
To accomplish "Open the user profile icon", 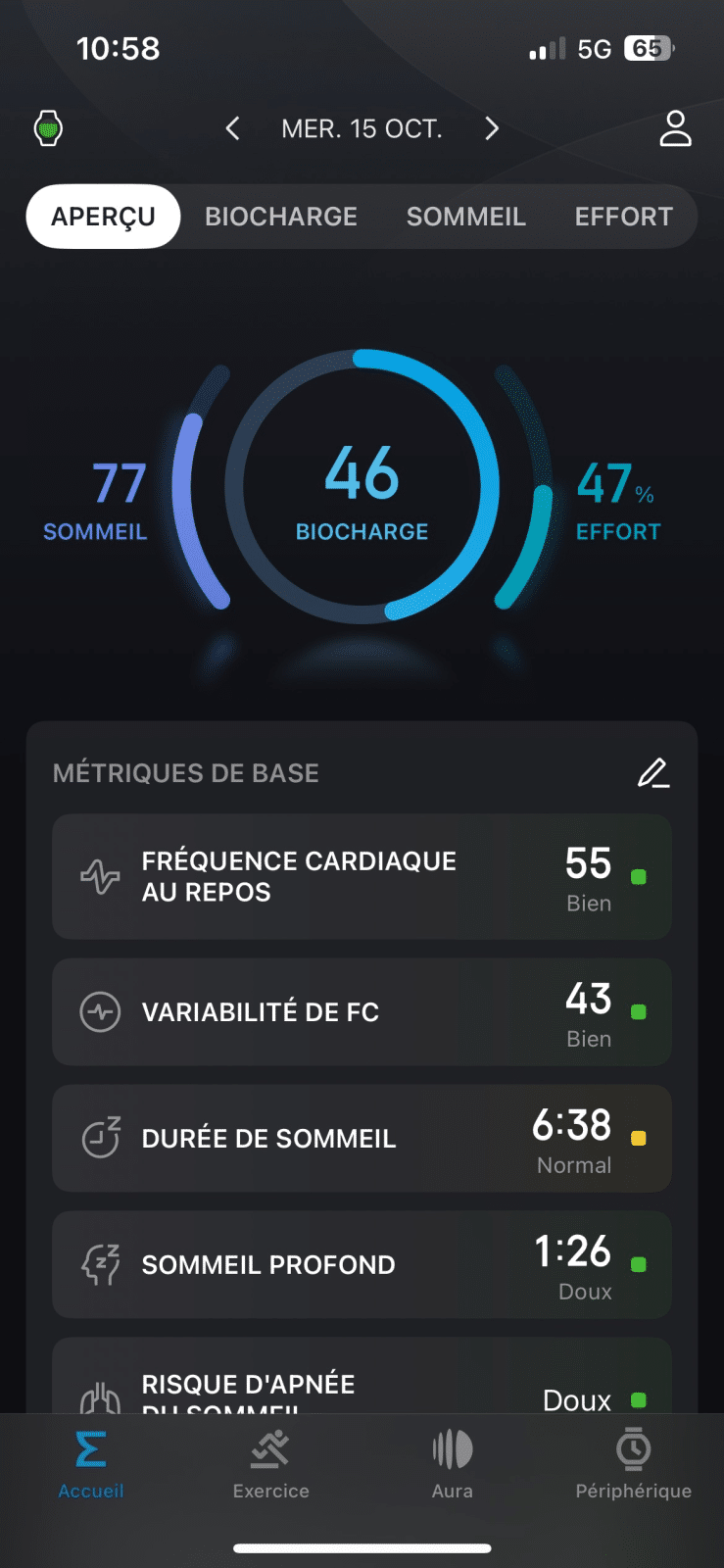I will (x=675, y=128).
